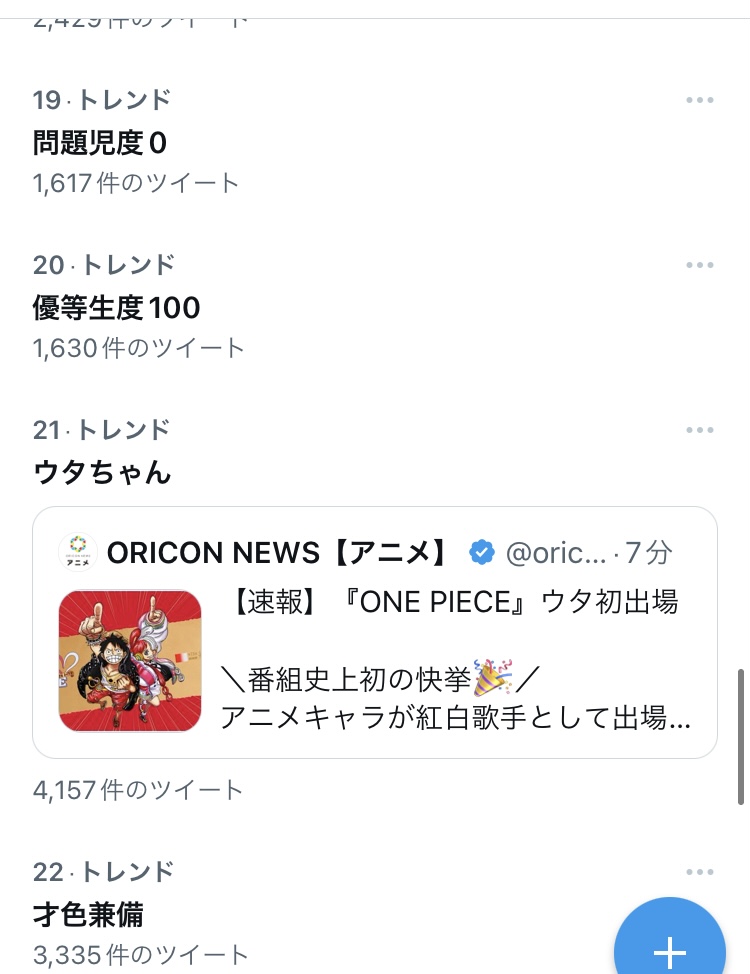View the trend 才色兼備

[88, 914]
